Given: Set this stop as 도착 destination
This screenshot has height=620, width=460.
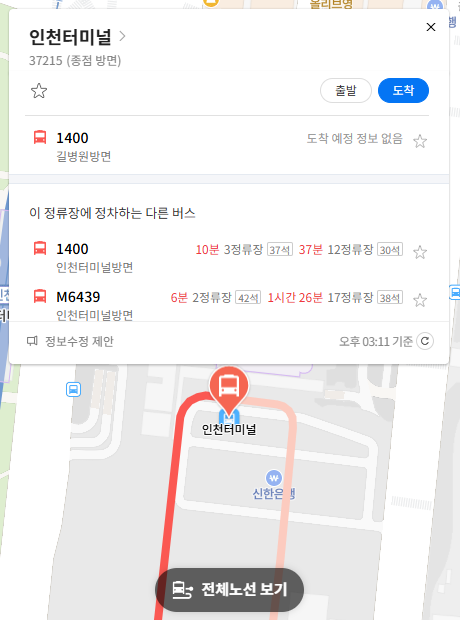Looking at the screenshot, I should coord(403,91).
